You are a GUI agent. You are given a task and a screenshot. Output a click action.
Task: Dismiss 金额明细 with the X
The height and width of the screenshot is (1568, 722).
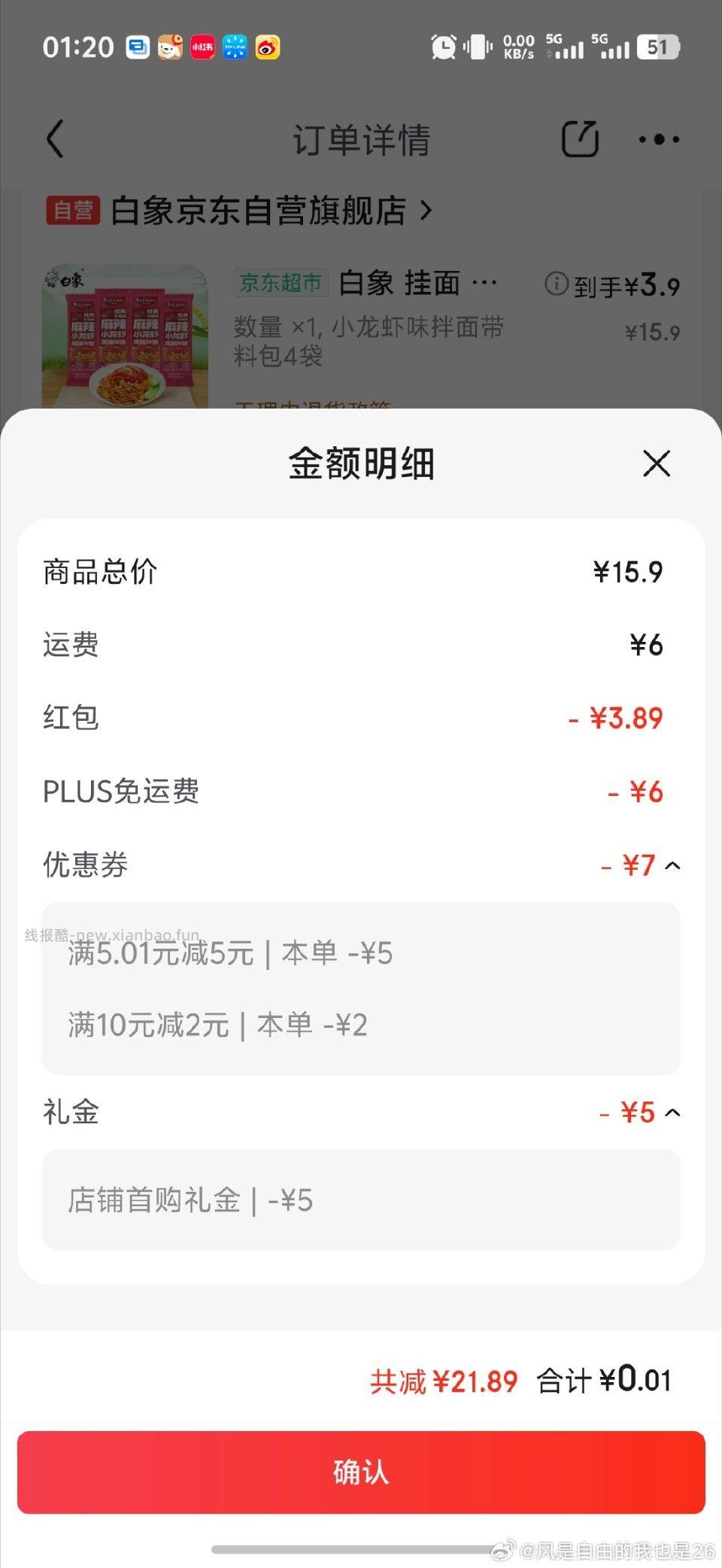657,464
